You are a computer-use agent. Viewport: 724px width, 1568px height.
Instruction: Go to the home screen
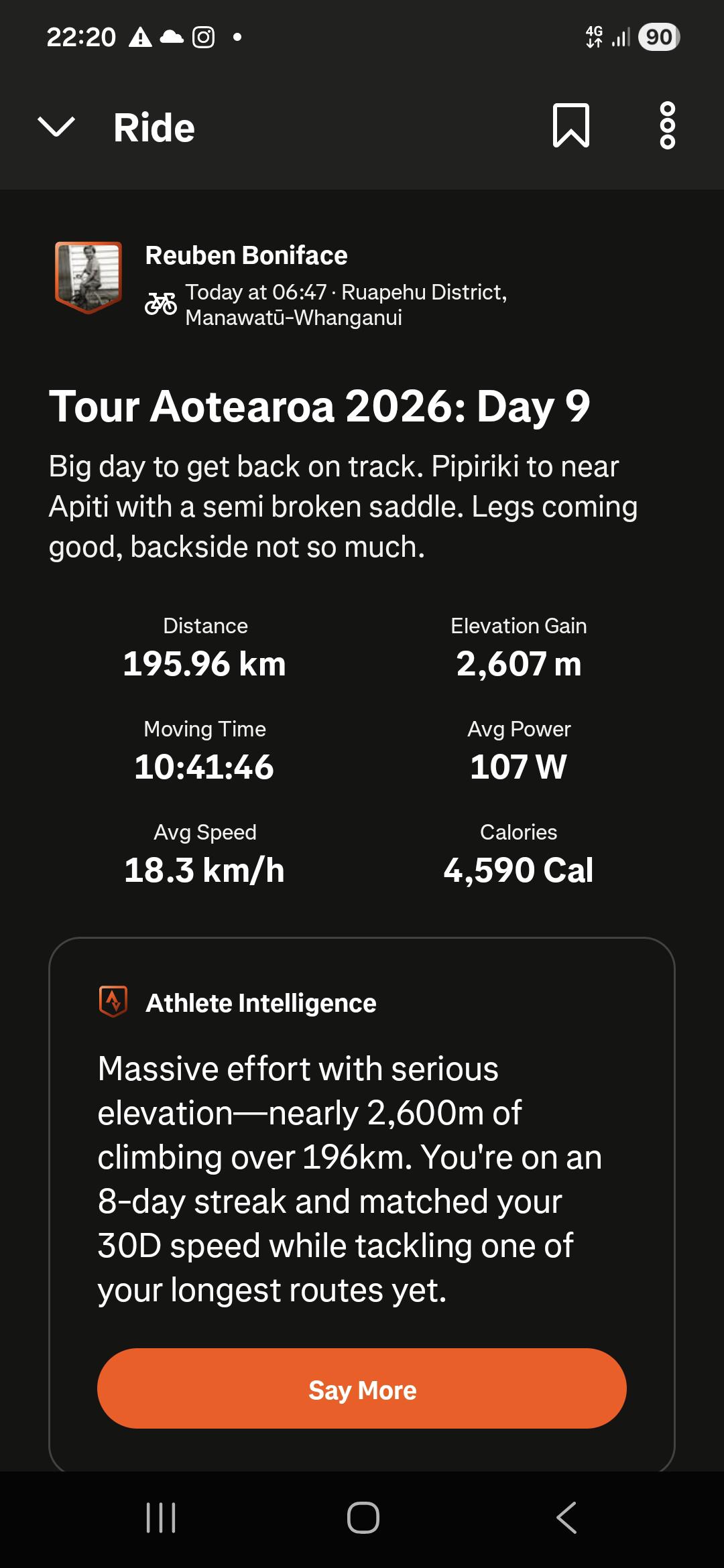363,1518
